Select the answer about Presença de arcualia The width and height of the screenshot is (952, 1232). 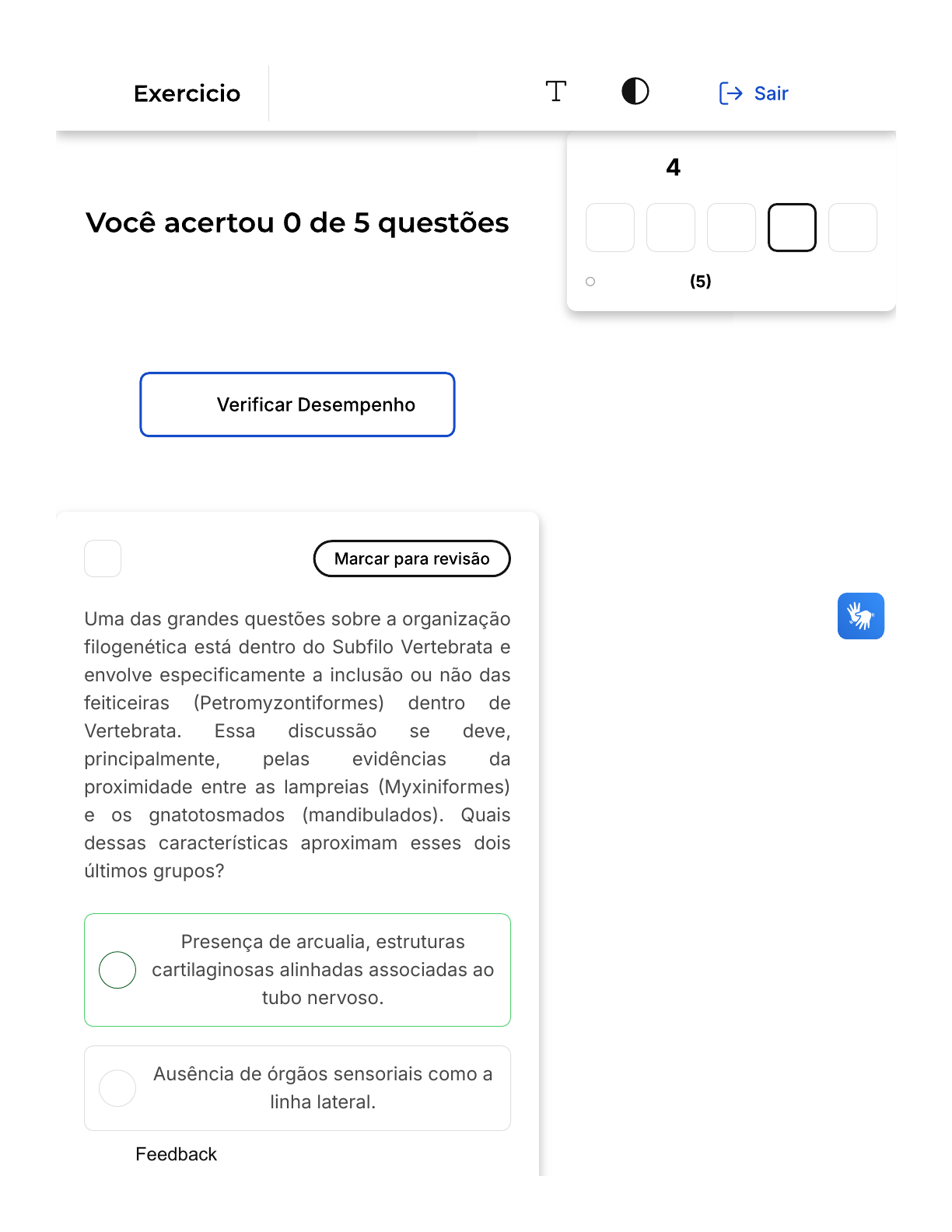117,970
